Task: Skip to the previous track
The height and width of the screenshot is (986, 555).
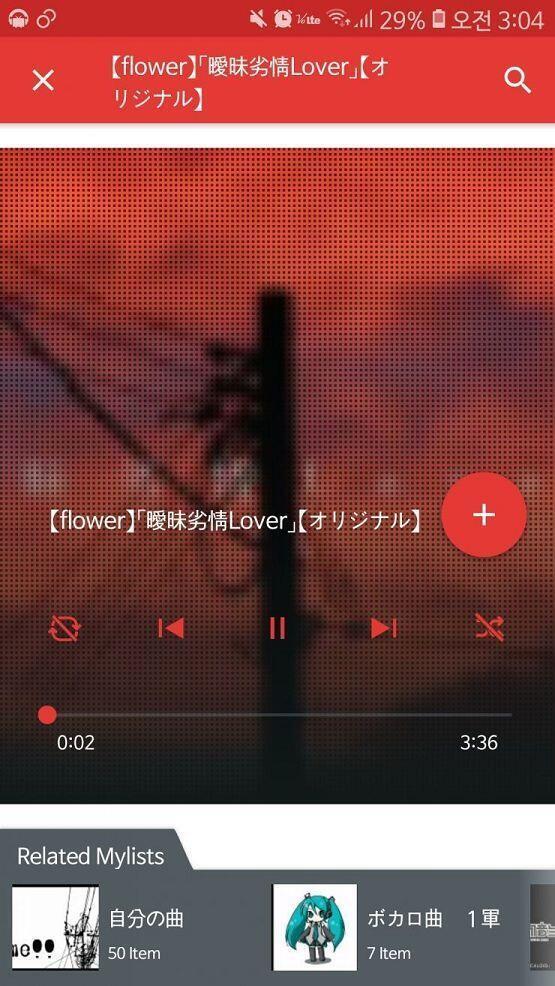Action: [171, 628]
